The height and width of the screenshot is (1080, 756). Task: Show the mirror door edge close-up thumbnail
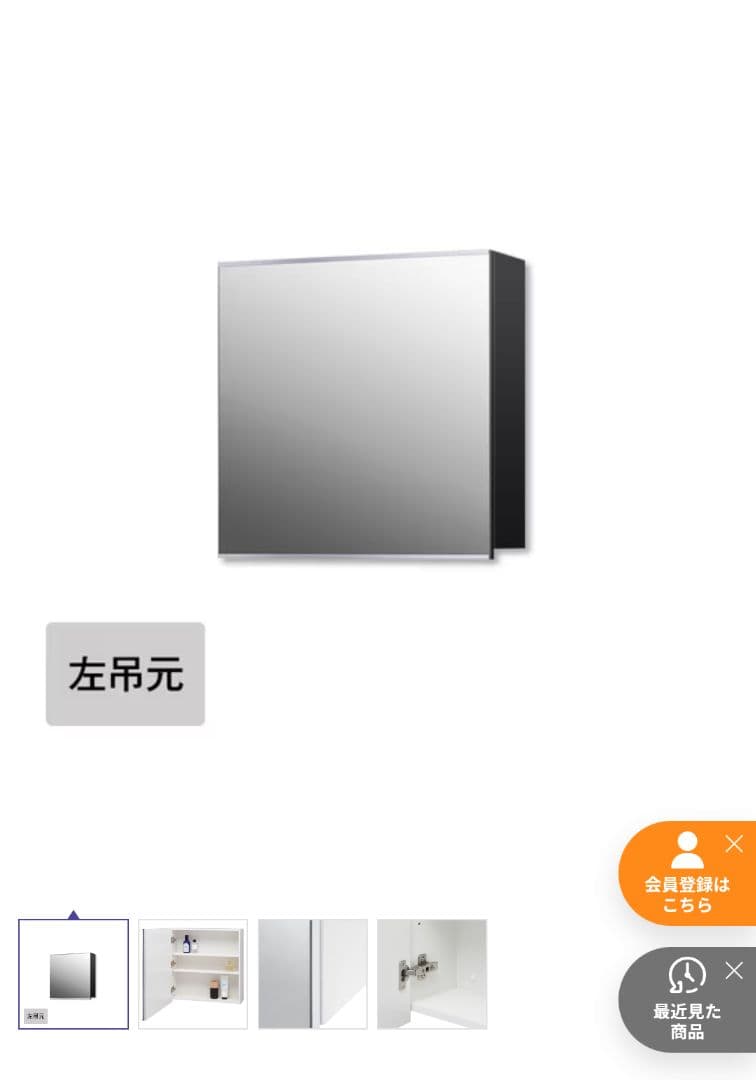coord(313,974)
